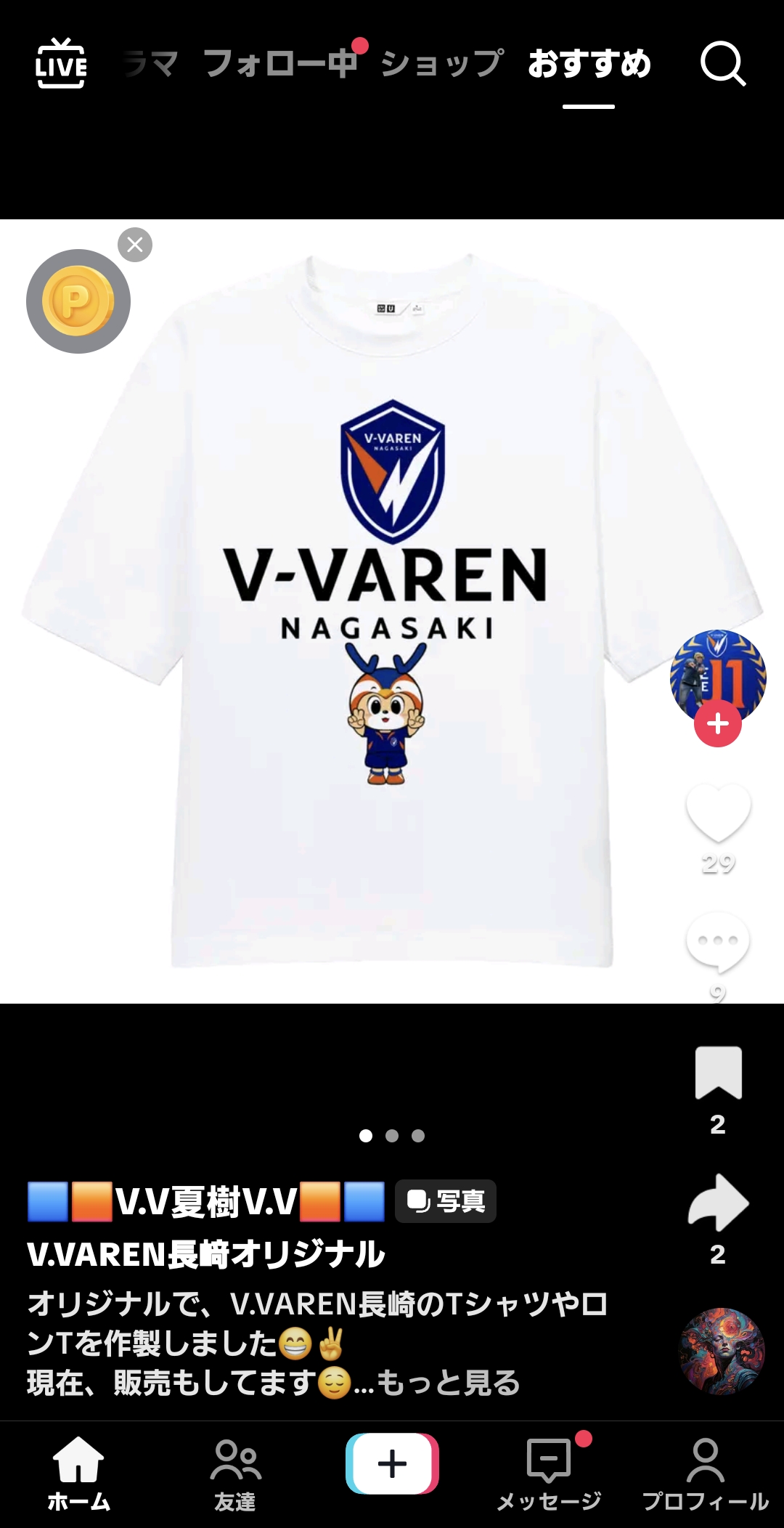
Task: Expand the caption with もっと見る
Action: coord(448,1383)
